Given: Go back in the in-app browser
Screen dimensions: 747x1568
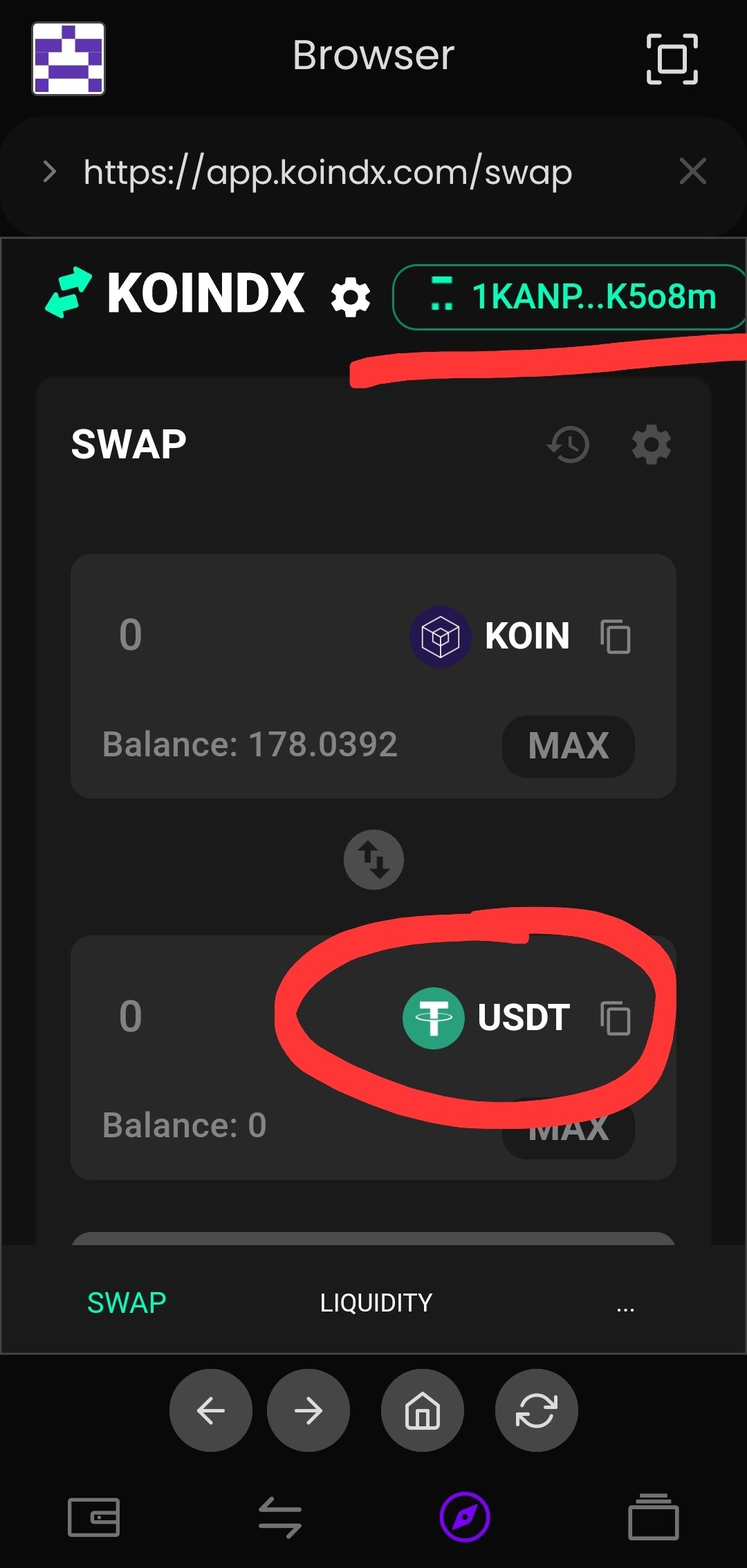Looking at the screenshot, I should (210, 1410).
